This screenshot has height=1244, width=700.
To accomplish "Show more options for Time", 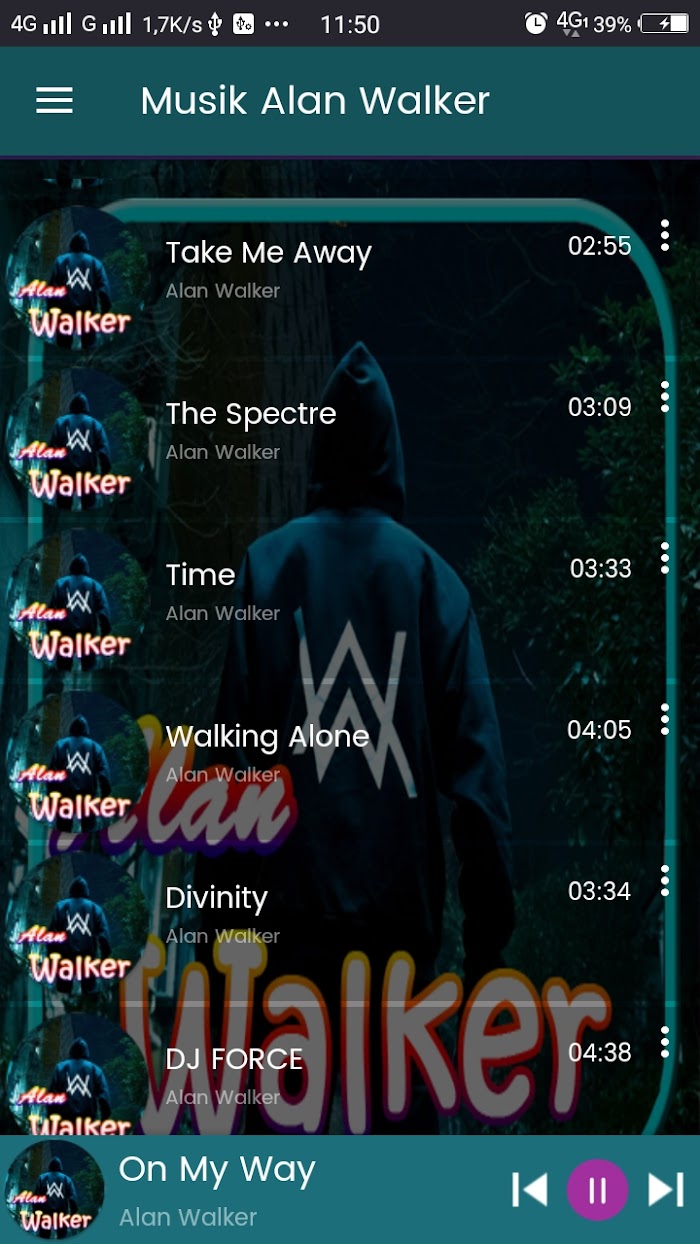I will (x=665, y=558).
